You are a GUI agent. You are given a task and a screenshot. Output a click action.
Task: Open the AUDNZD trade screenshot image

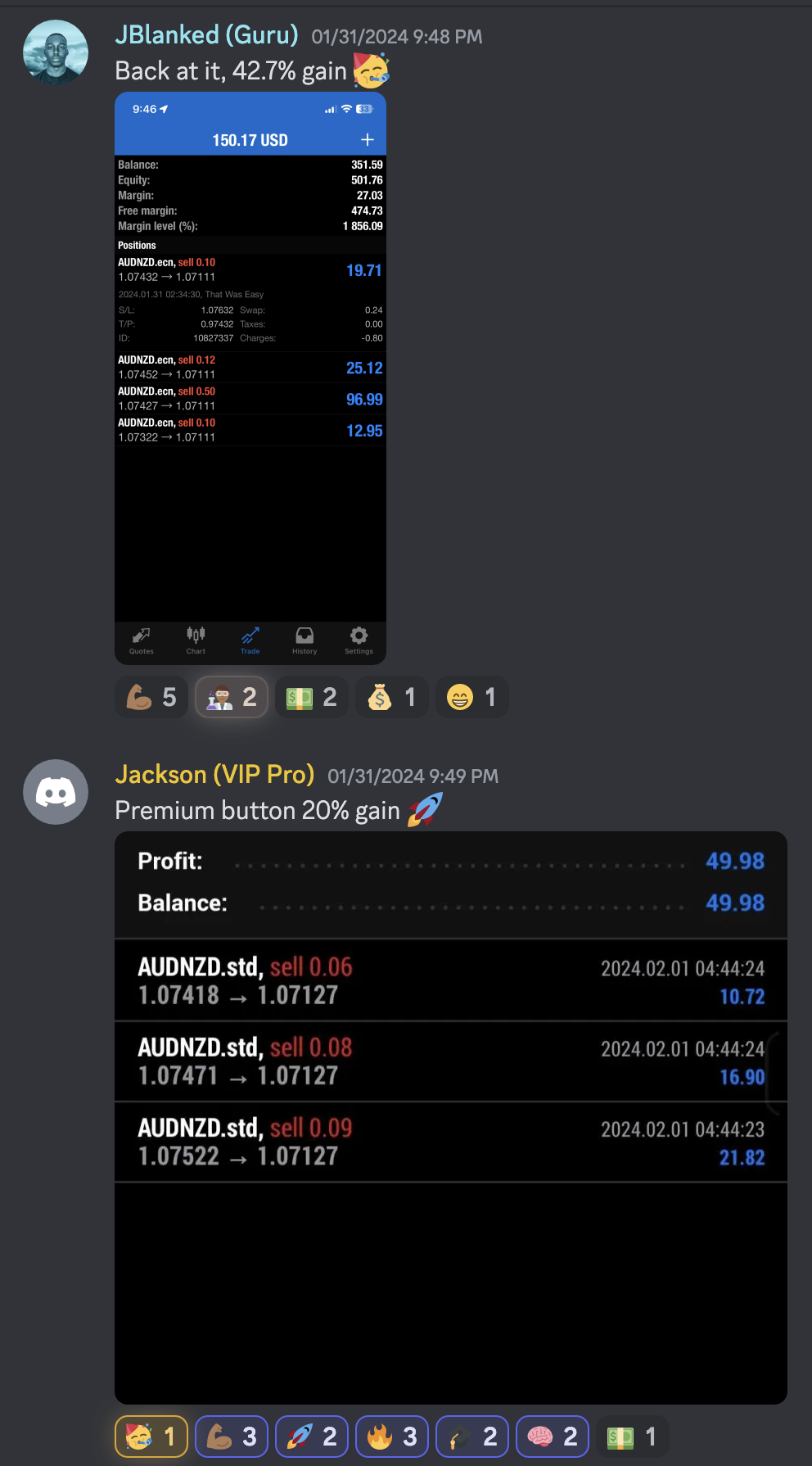tap(250, 377)
